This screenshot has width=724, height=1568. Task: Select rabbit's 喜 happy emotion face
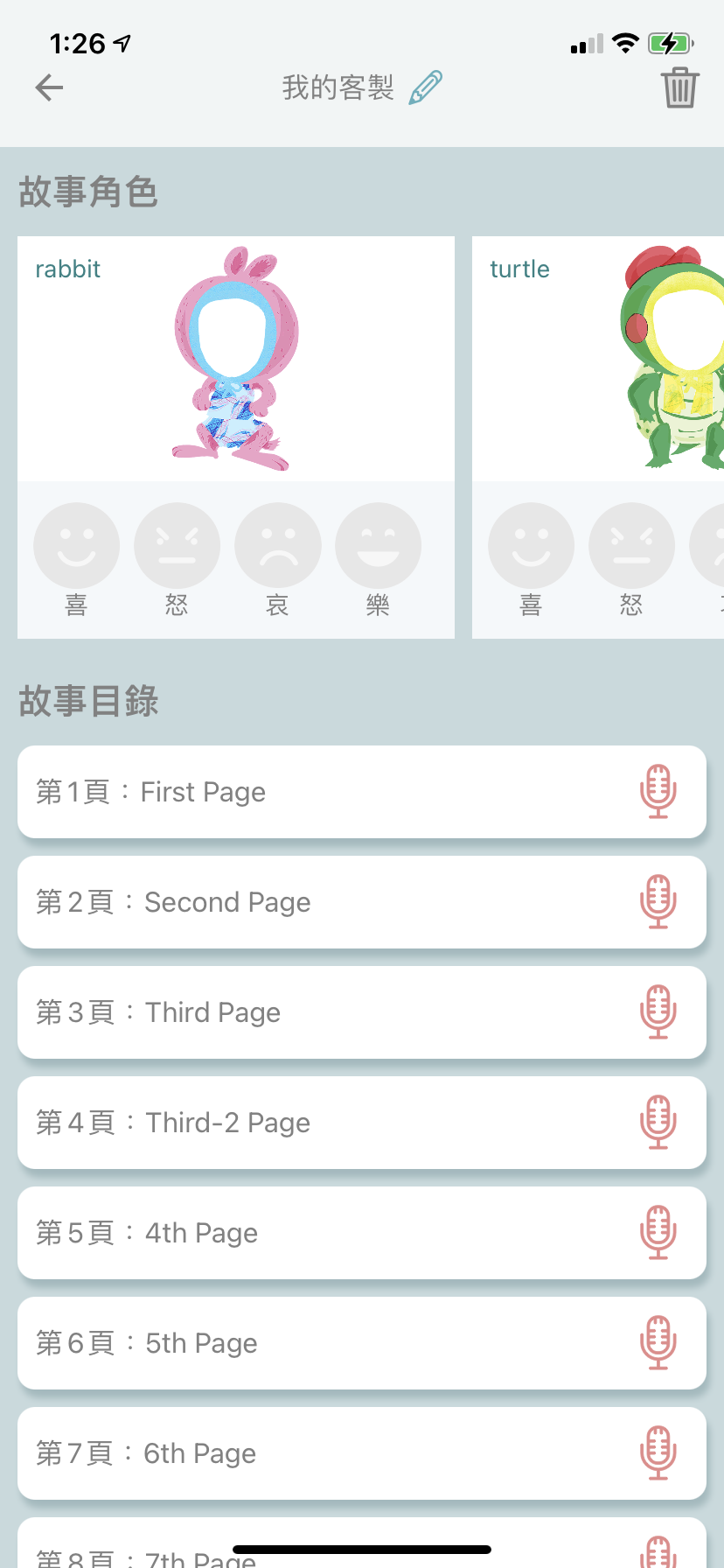77,546
